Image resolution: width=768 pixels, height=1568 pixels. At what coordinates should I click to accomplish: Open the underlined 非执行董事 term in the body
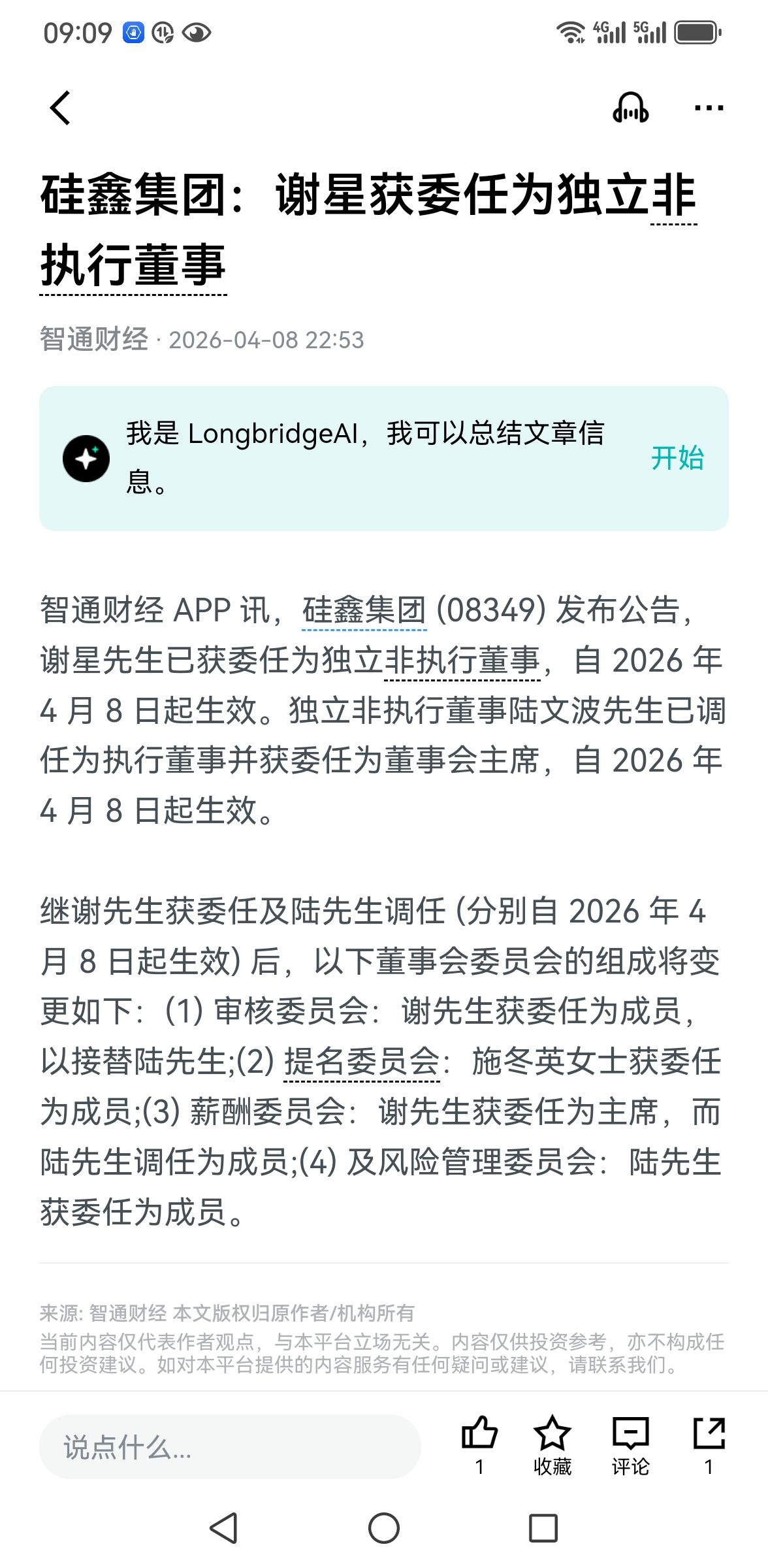tap(462, 661)
